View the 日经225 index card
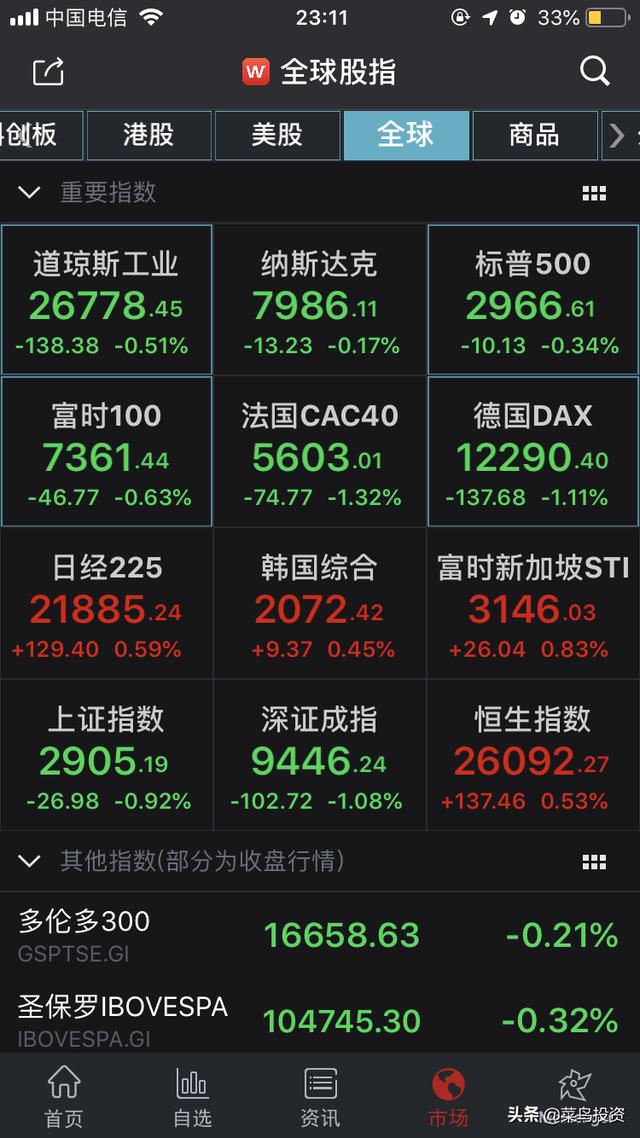This screenshot has width=640, height=1138. (x=107, y=603)
